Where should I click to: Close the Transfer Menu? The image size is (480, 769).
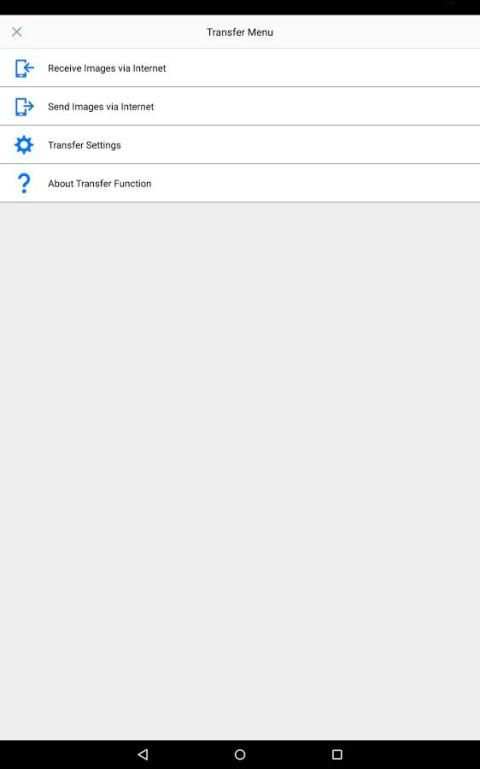pos(17,32)
